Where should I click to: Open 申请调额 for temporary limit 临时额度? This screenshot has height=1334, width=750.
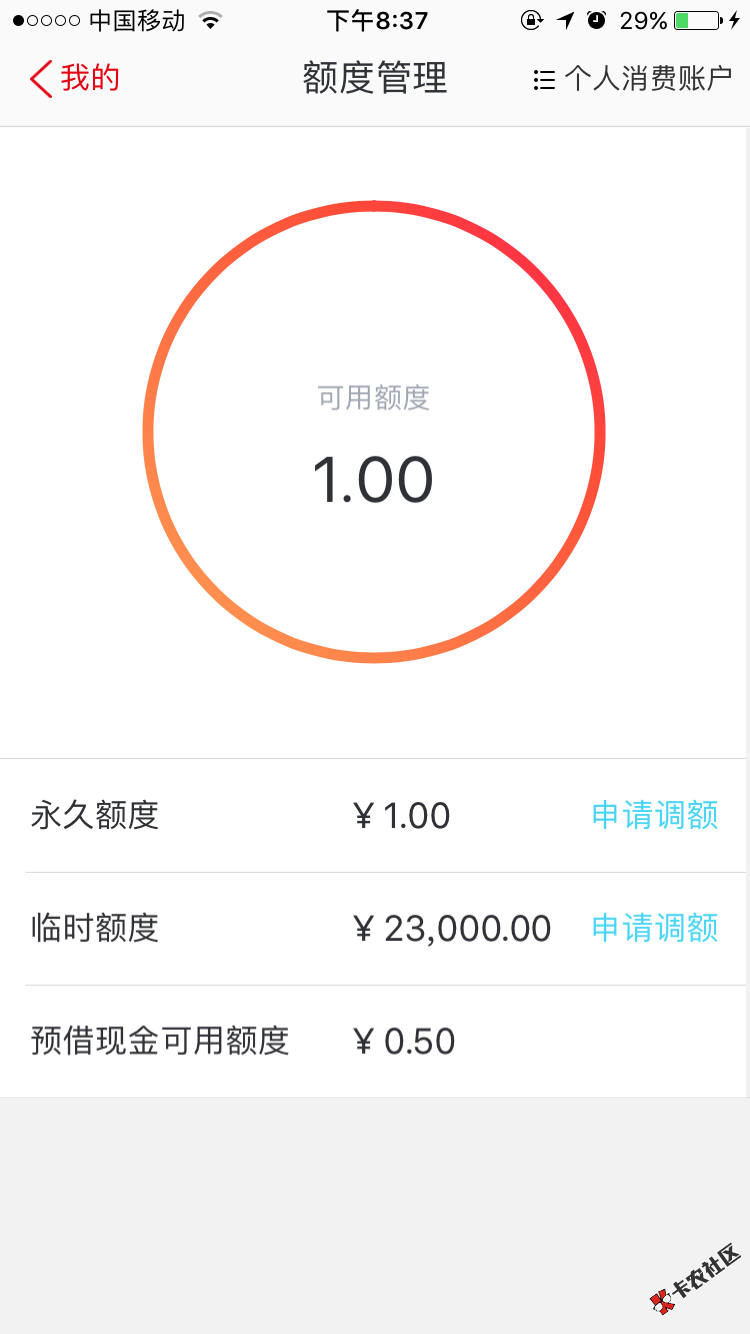pos(655,928)
